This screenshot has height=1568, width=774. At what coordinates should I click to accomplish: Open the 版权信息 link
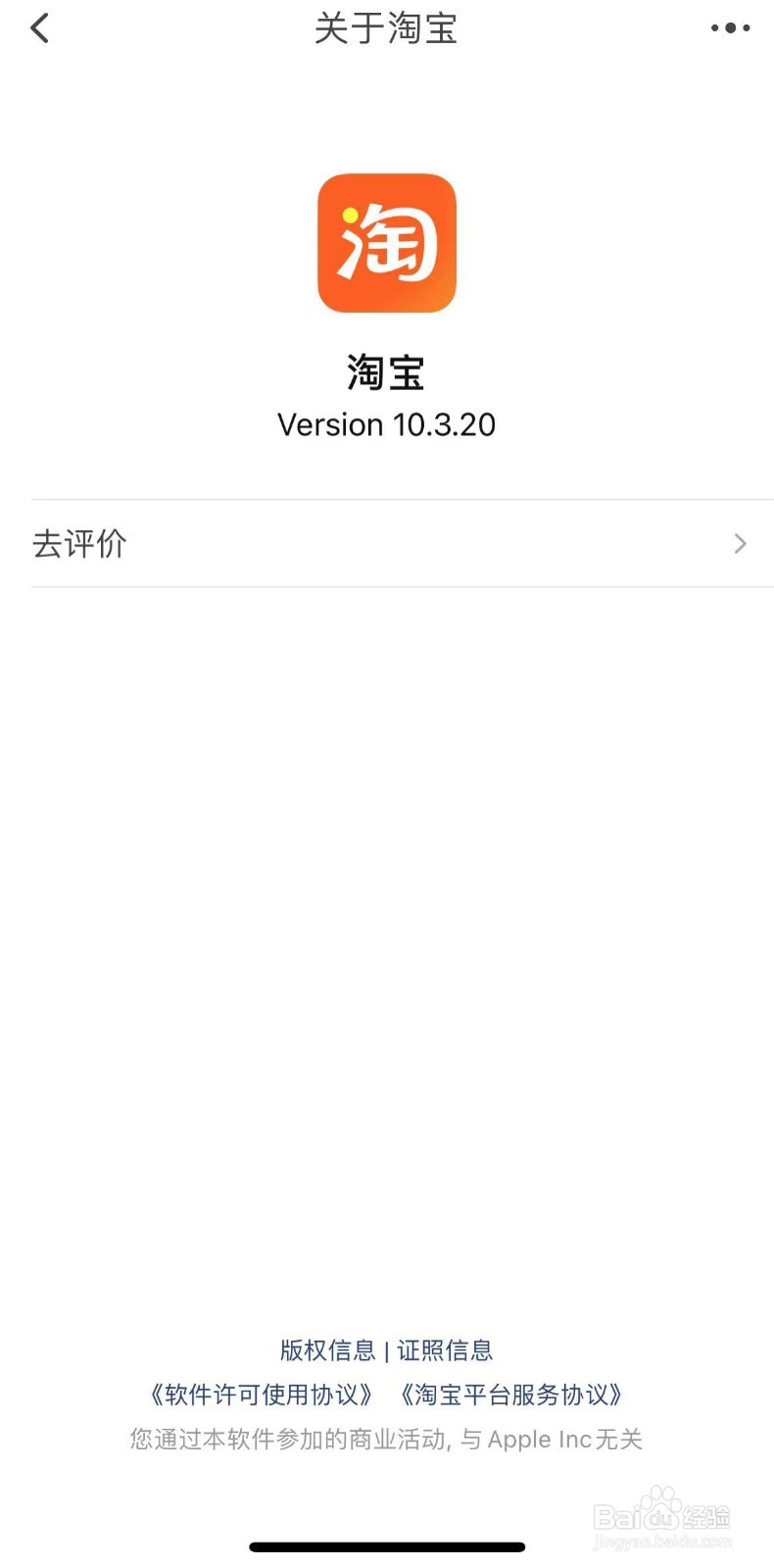(x=326, y=1349)
